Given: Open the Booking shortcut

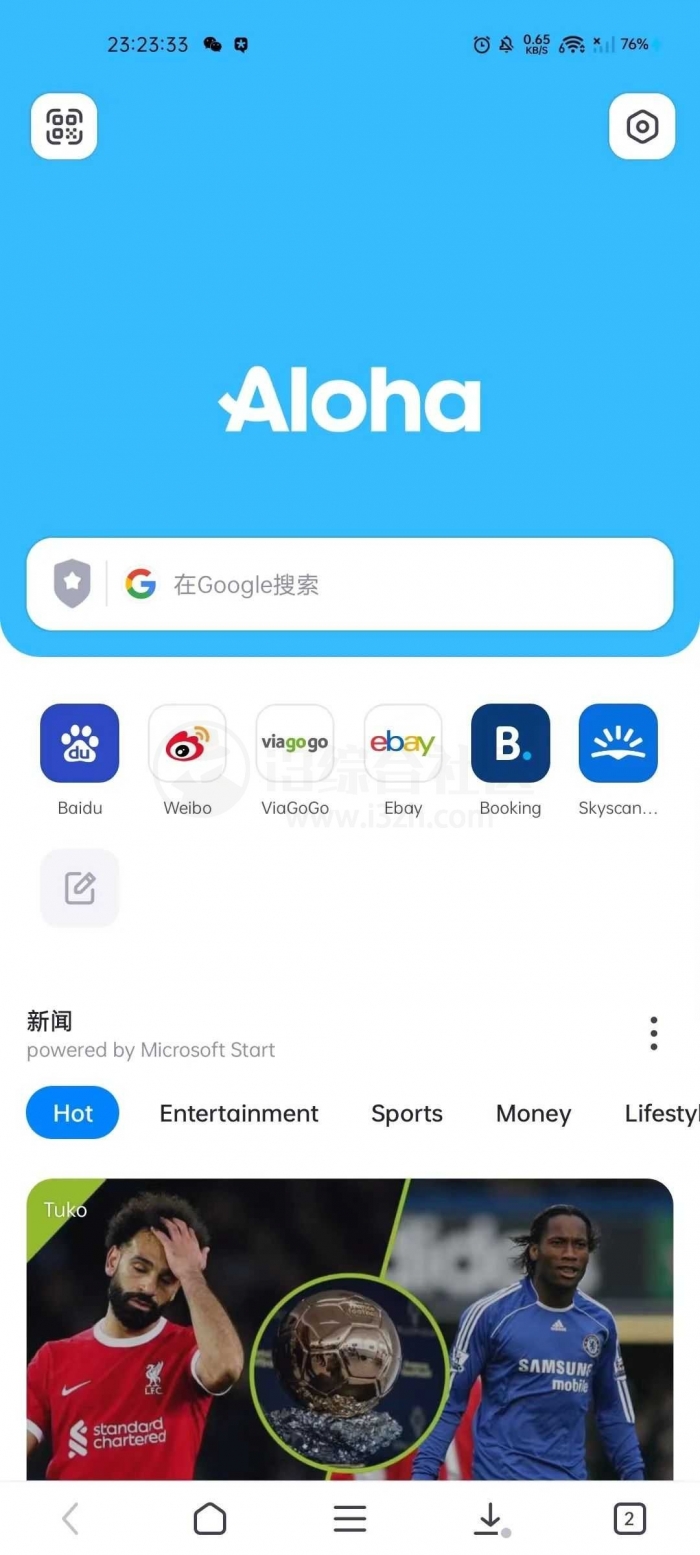Looking at the screenshot, I should pos(510,743).
